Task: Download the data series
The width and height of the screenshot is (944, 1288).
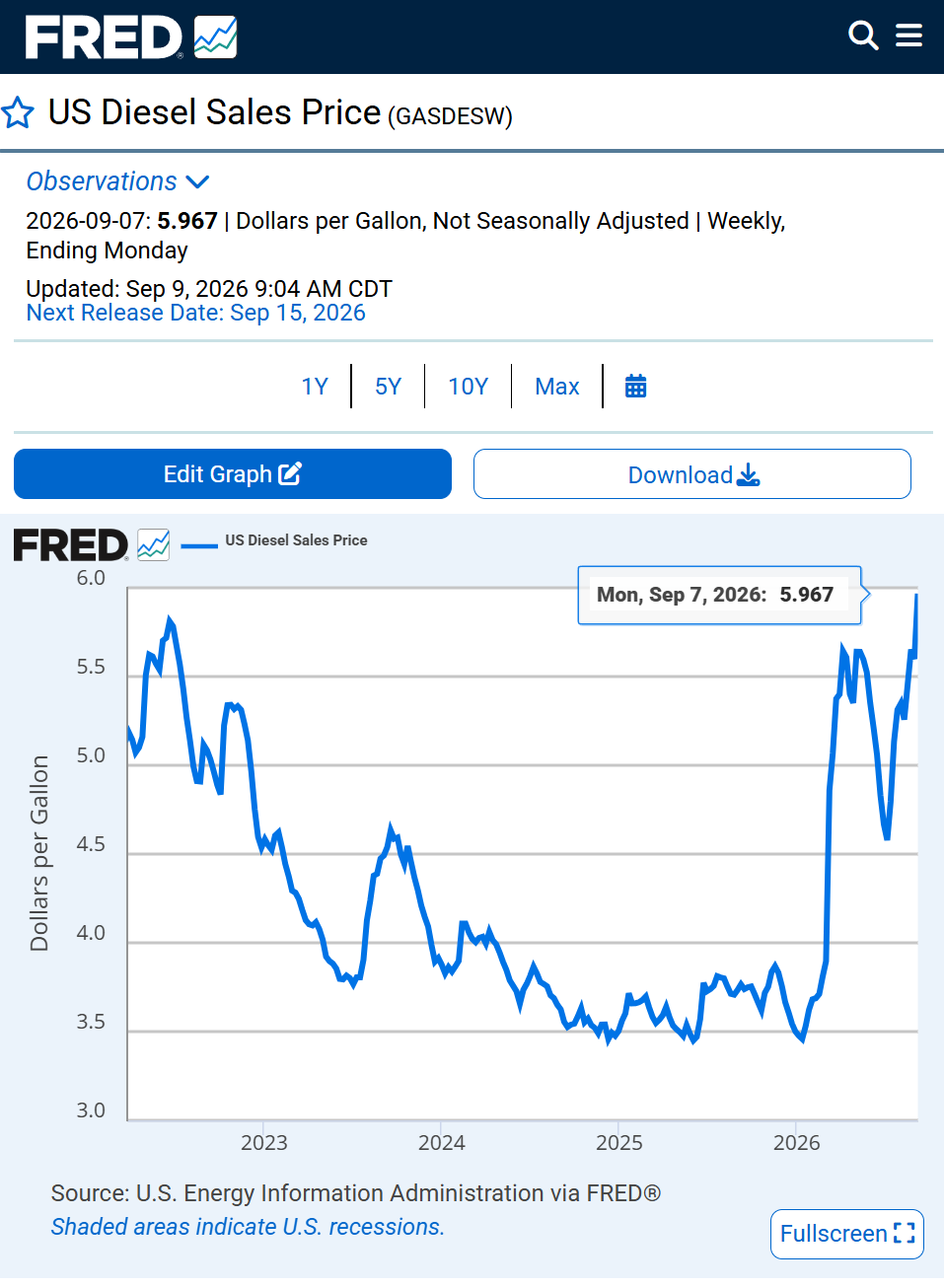Action: pyautogui.click(x=692, y=474)
